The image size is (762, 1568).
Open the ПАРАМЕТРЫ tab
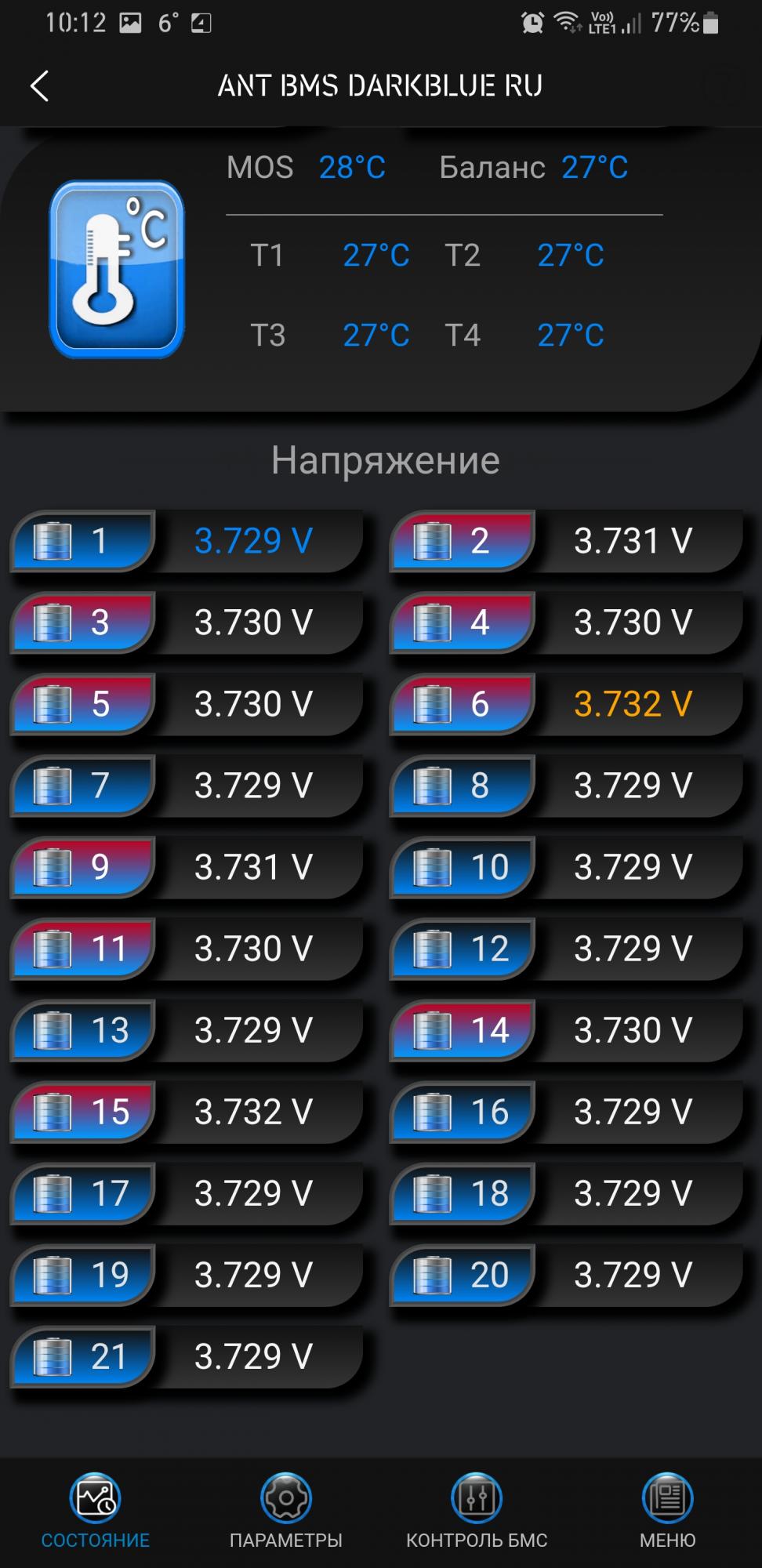coord(285,1511)
